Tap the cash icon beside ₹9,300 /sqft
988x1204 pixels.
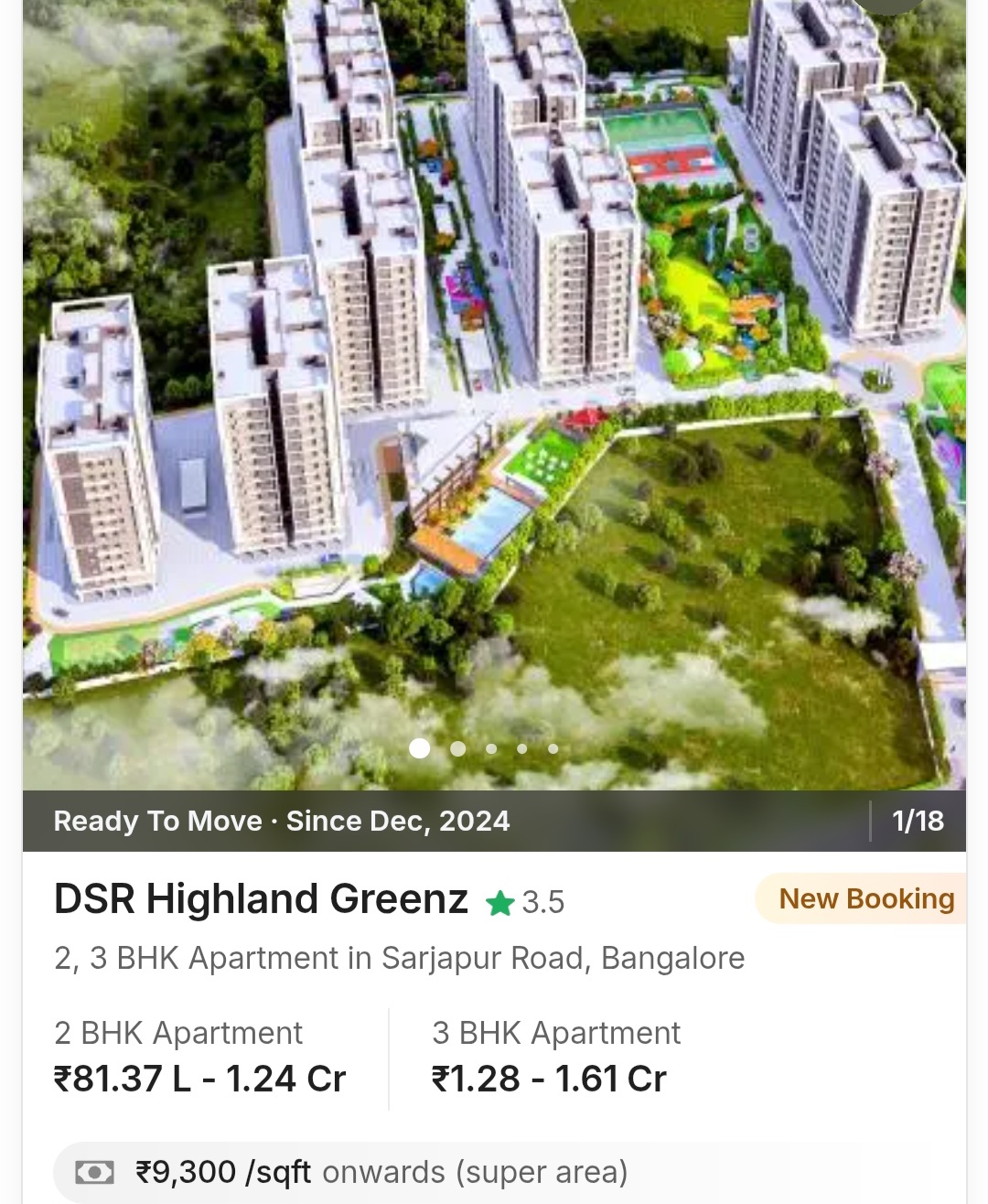[95, 1170]
